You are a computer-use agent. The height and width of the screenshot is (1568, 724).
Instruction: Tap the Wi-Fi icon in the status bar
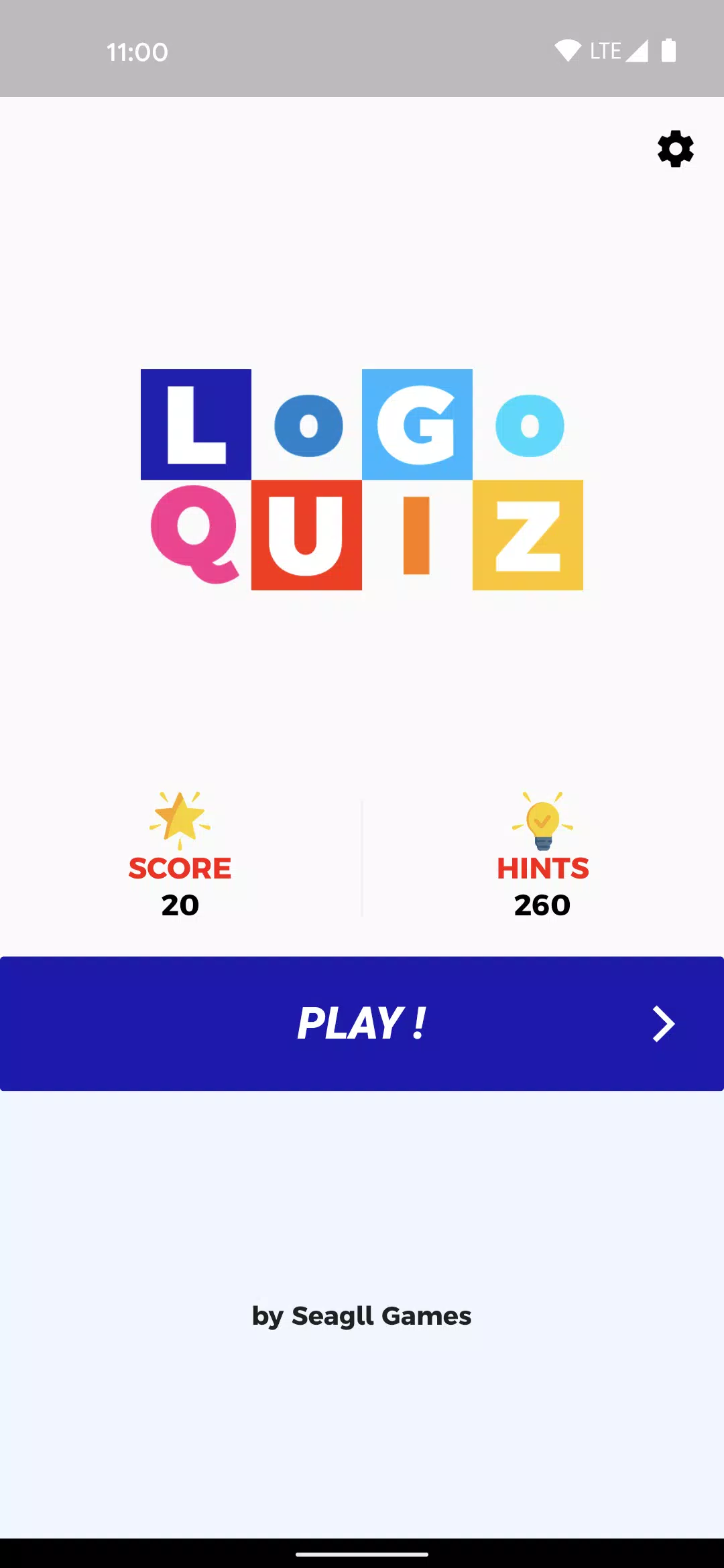tap(569, 48)
